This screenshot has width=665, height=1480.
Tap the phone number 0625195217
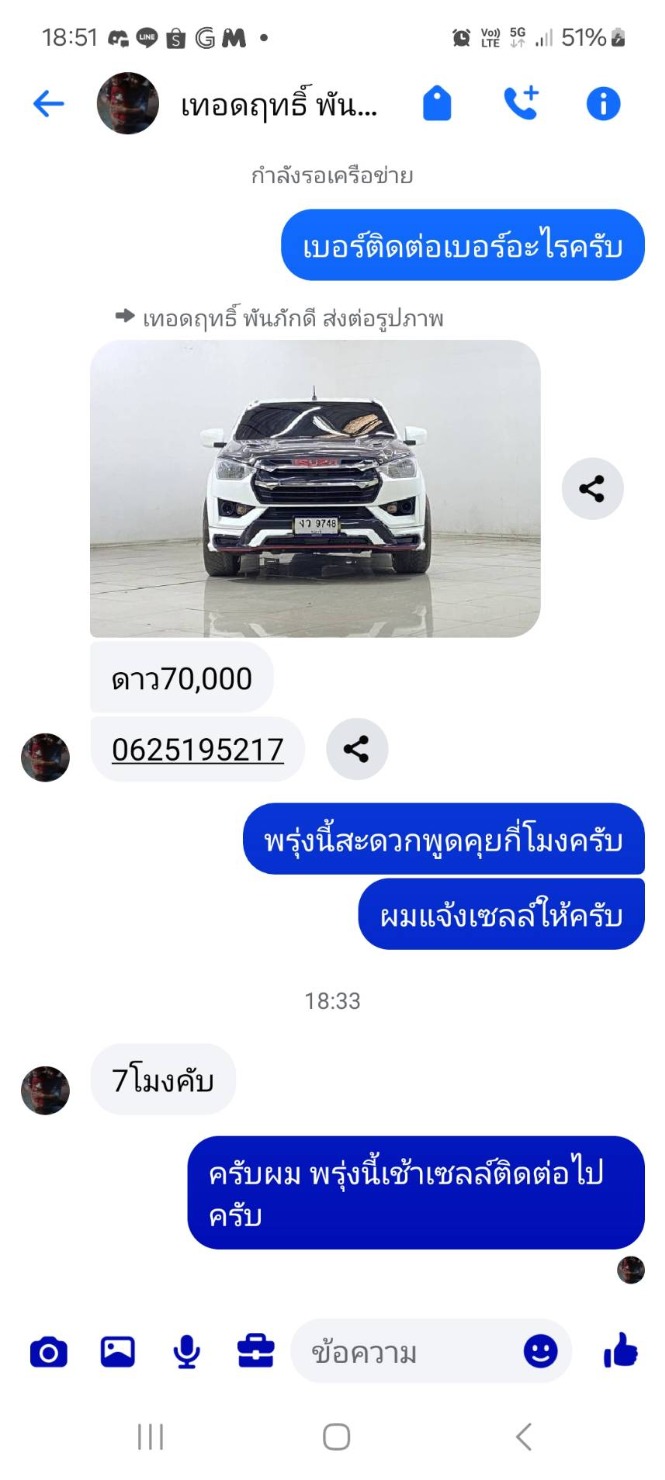(198, 749)
